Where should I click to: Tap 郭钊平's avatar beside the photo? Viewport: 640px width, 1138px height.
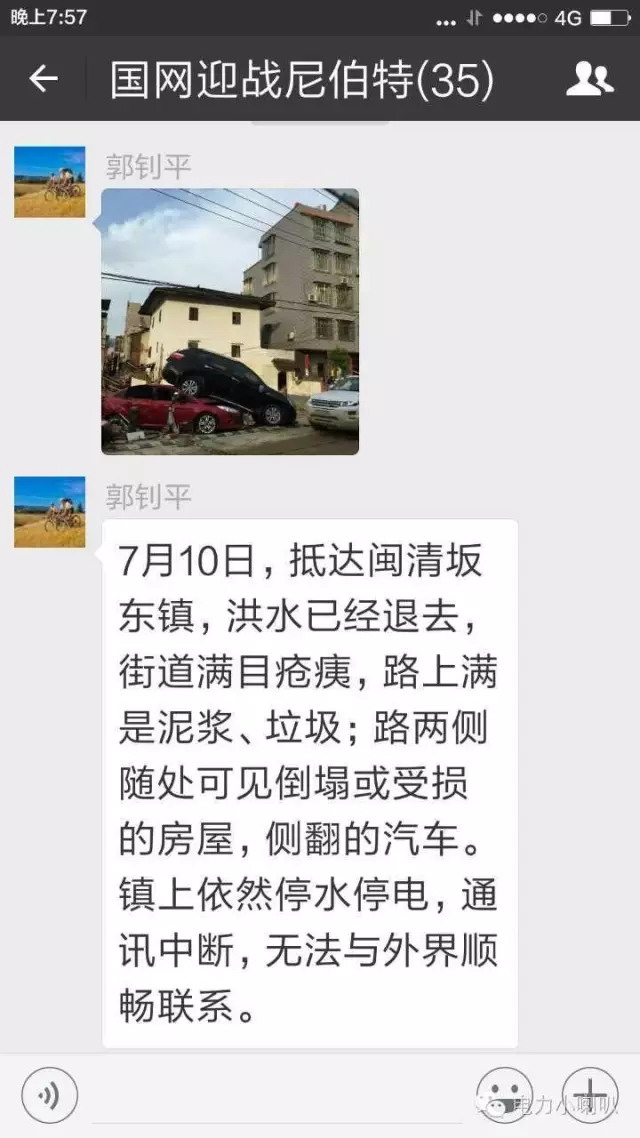point(49,182)
